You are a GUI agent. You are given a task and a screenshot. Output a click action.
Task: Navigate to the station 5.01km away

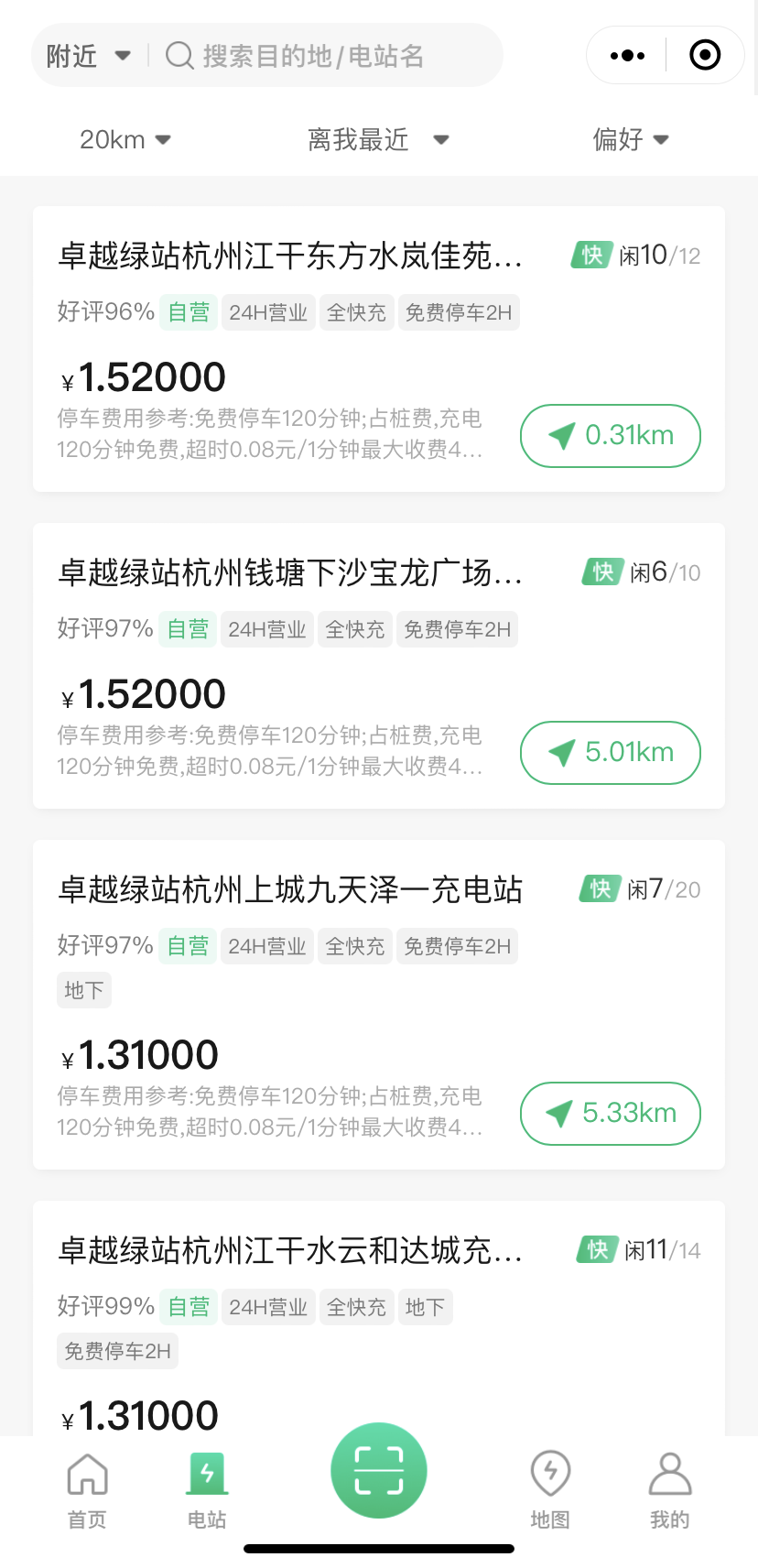[610, 753]
